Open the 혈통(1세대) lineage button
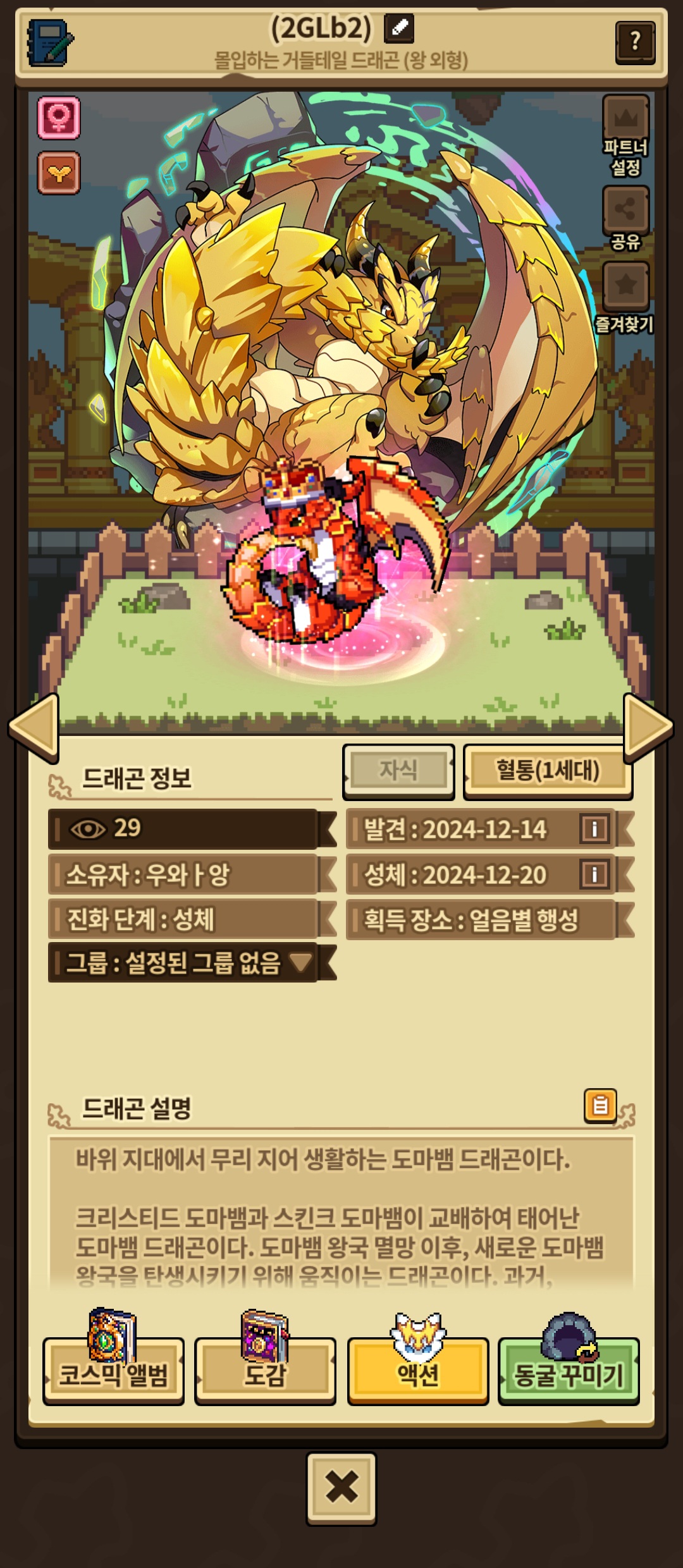 pyautogui.click(x=548, y=770)
